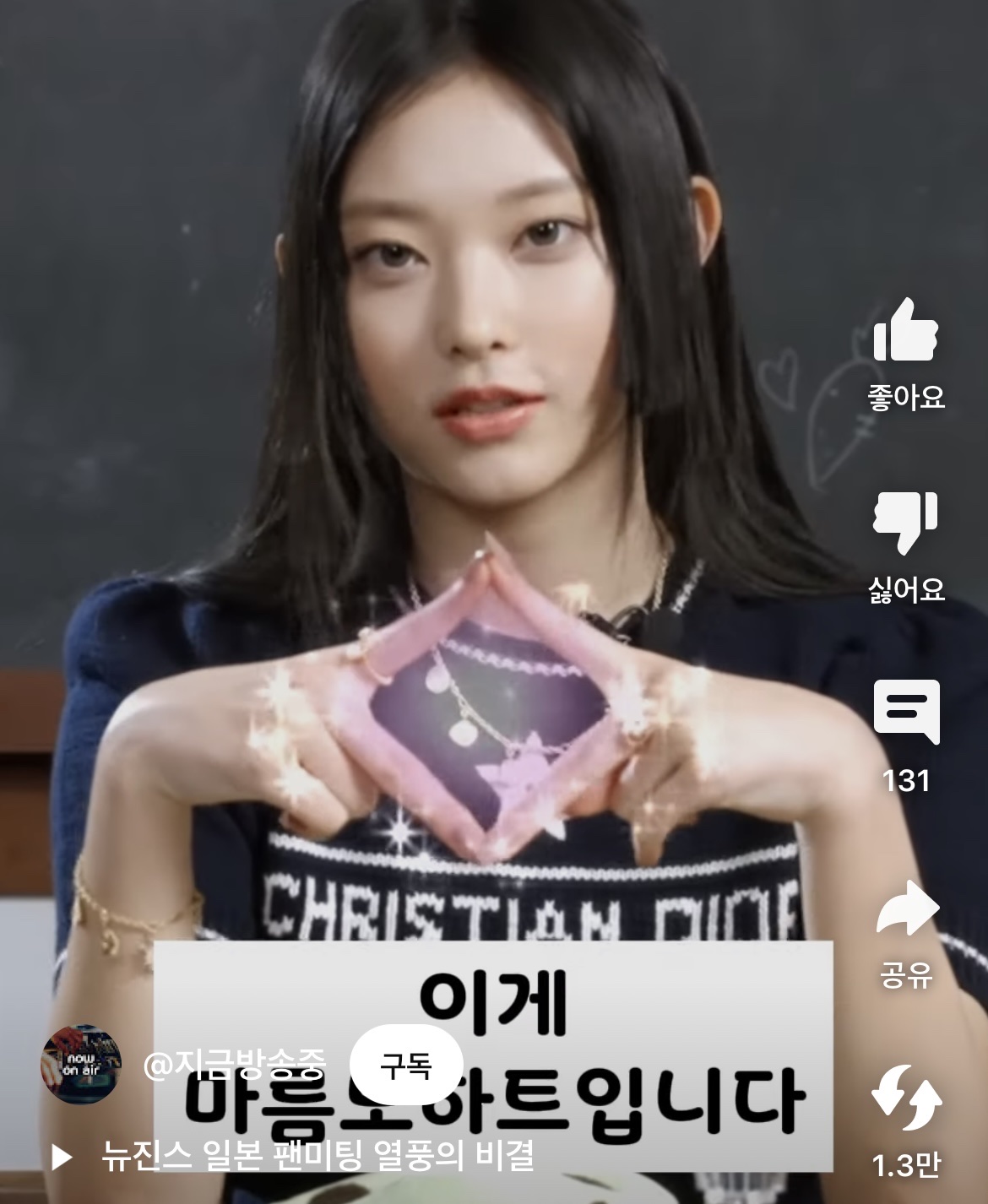This screenshot has width=988, height=1204.
Task: Open @지금방송중 channel name
Action: pyautogui.click(x=234, y=1065)
